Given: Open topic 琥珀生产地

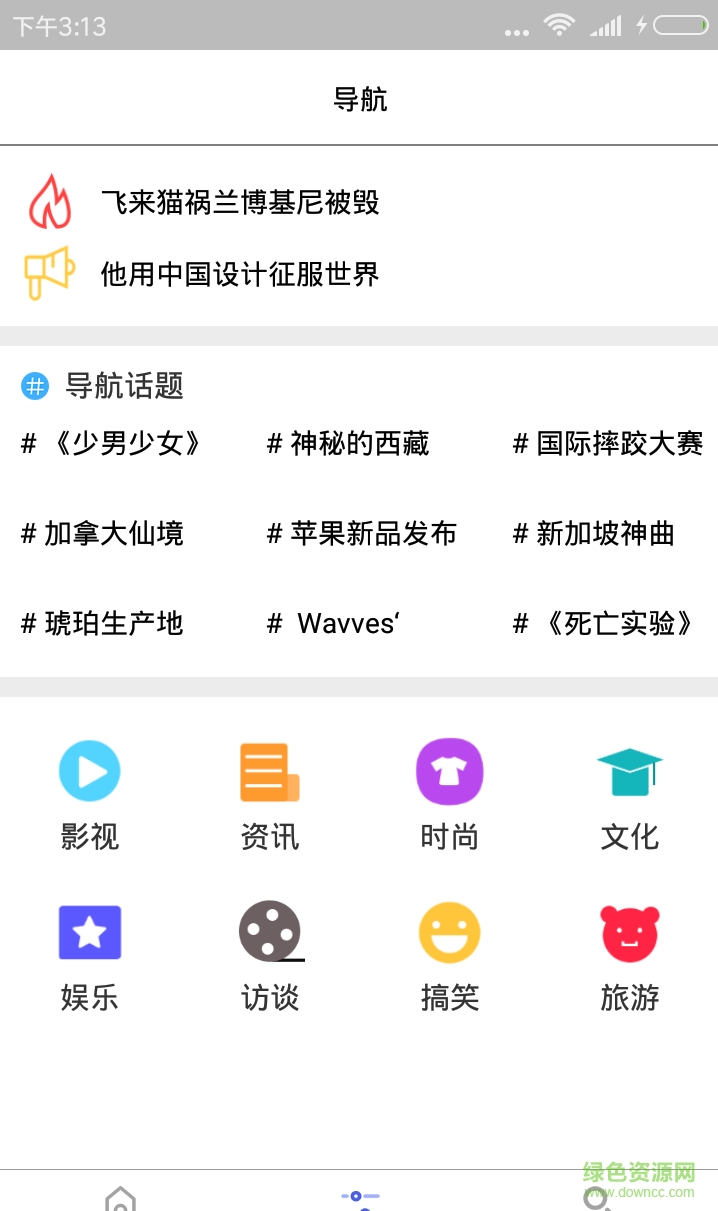Looking at the screenshot, I should 102,623.
